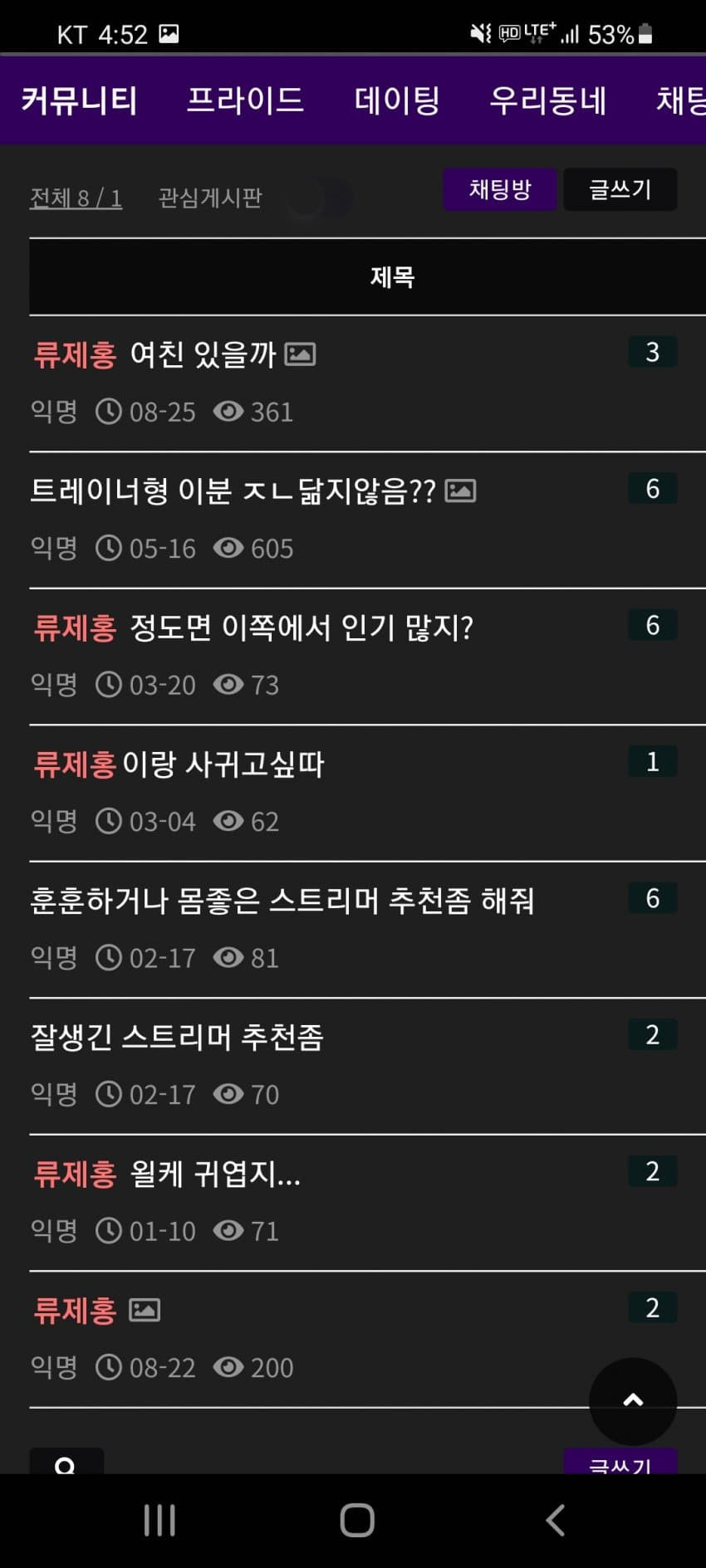Open post 잘생긴 스트리머 추천좀
The width and height of the screenshot is (706, 1568).
177,1037
